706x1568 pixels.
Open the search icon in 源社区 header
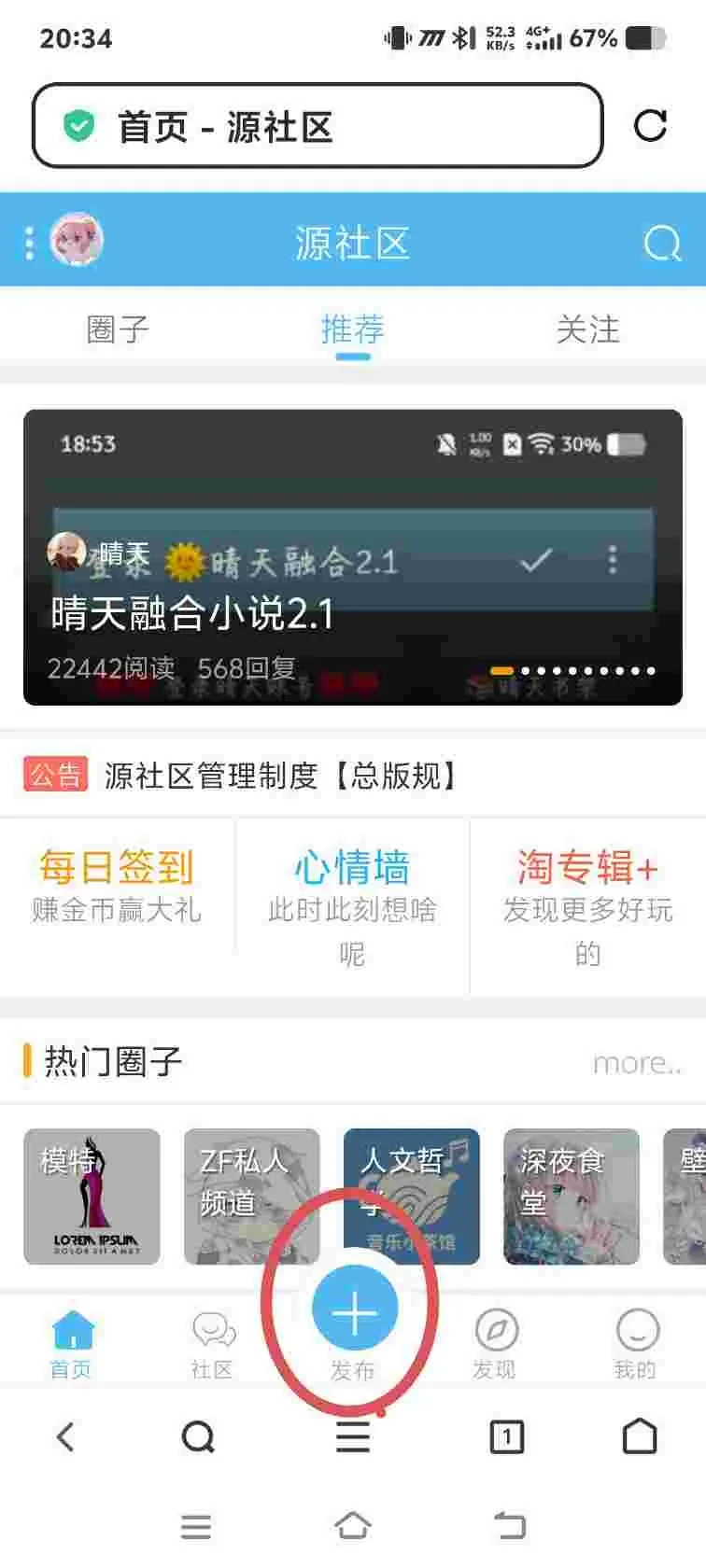coord(662,244)
